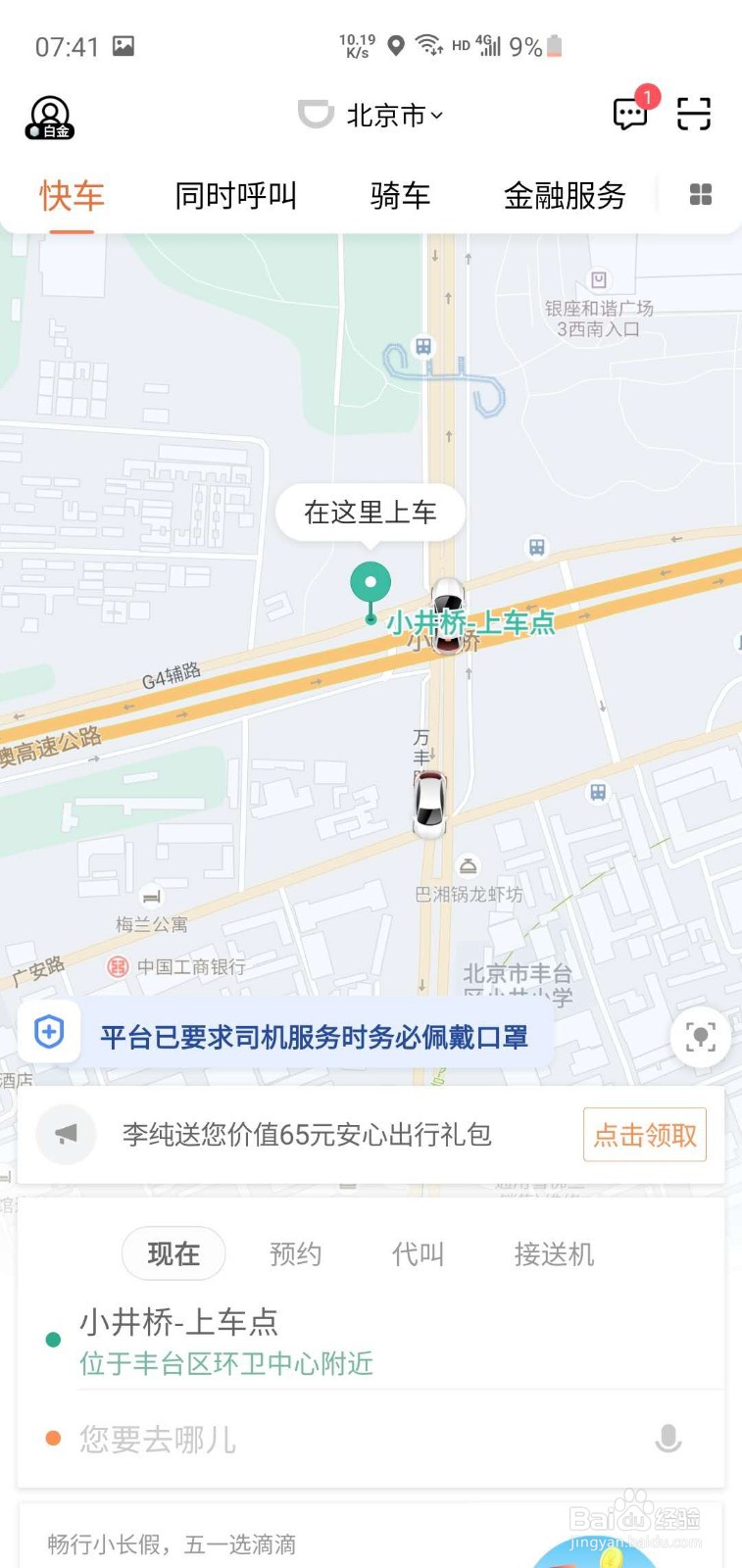The image size is (742, 1568).
Task: Use voice input for destination
Action: pos(668,1439)
